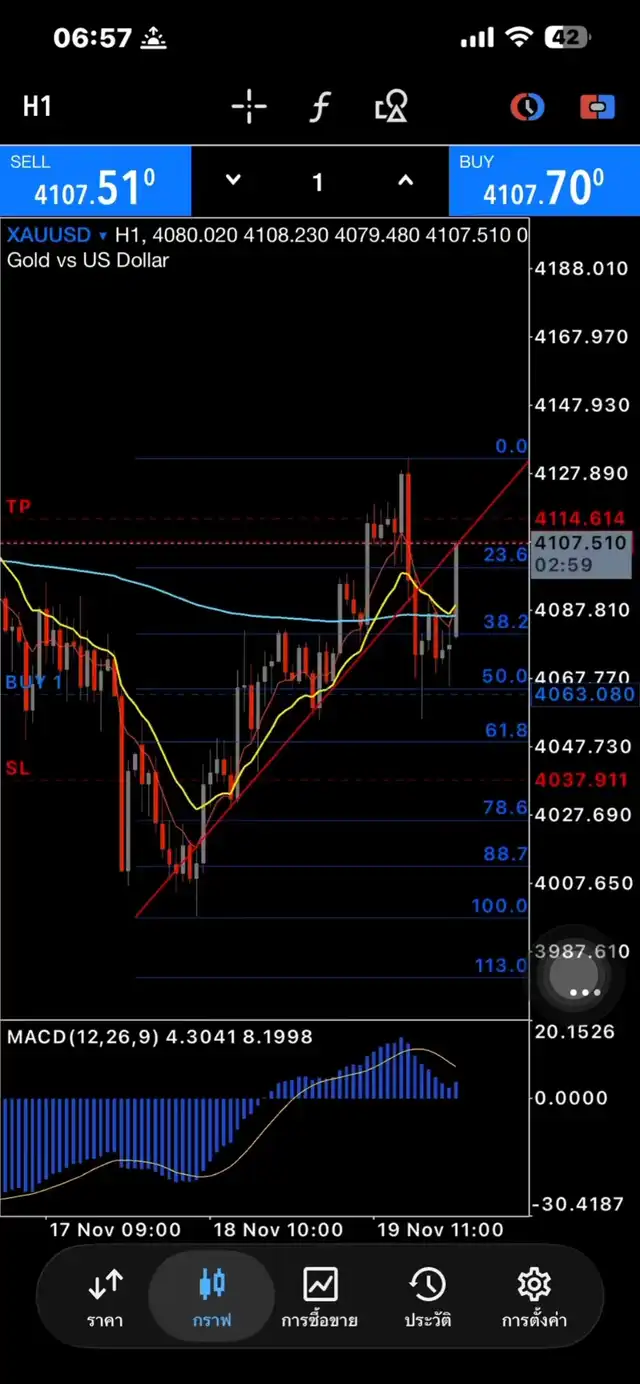The width and height of the screenshot is (640, 1384).
Task: Open the indicators function menu
Action: [319, 107]
